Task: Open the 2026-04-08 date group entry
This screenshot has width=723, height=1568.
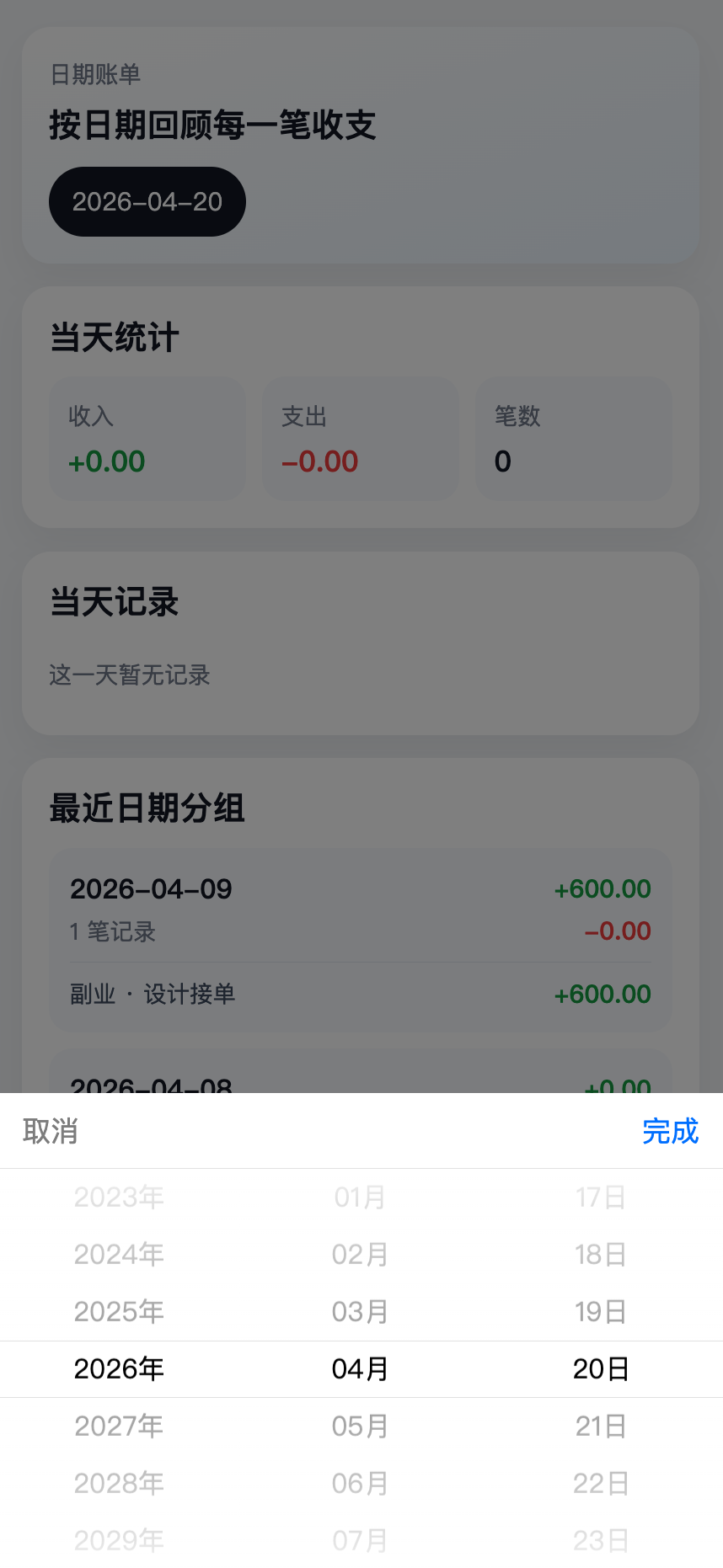Action: click(x=360, y=1086)
